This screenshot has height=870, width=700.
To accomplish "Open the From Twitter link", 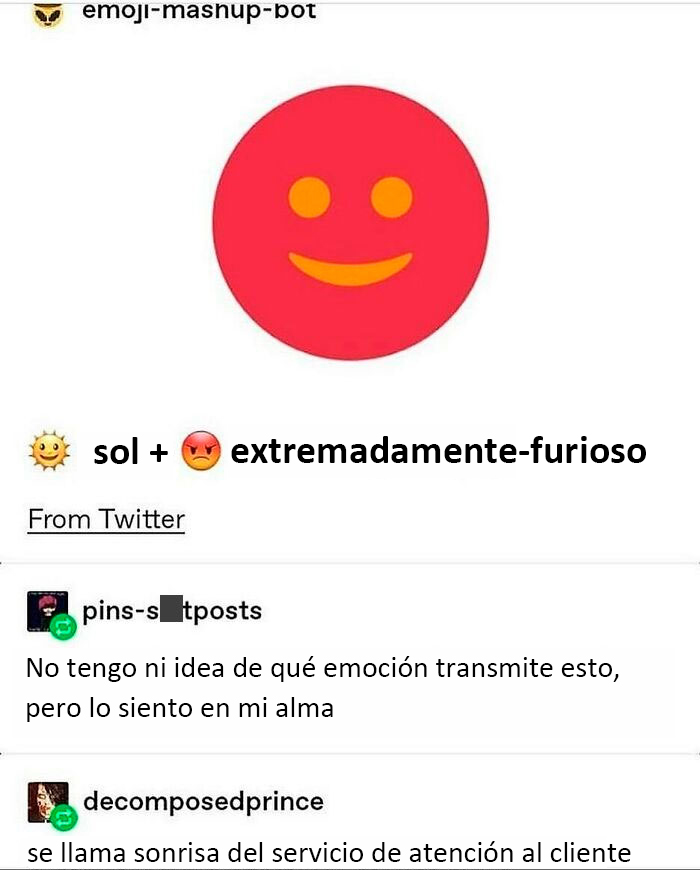I will 106,520.
